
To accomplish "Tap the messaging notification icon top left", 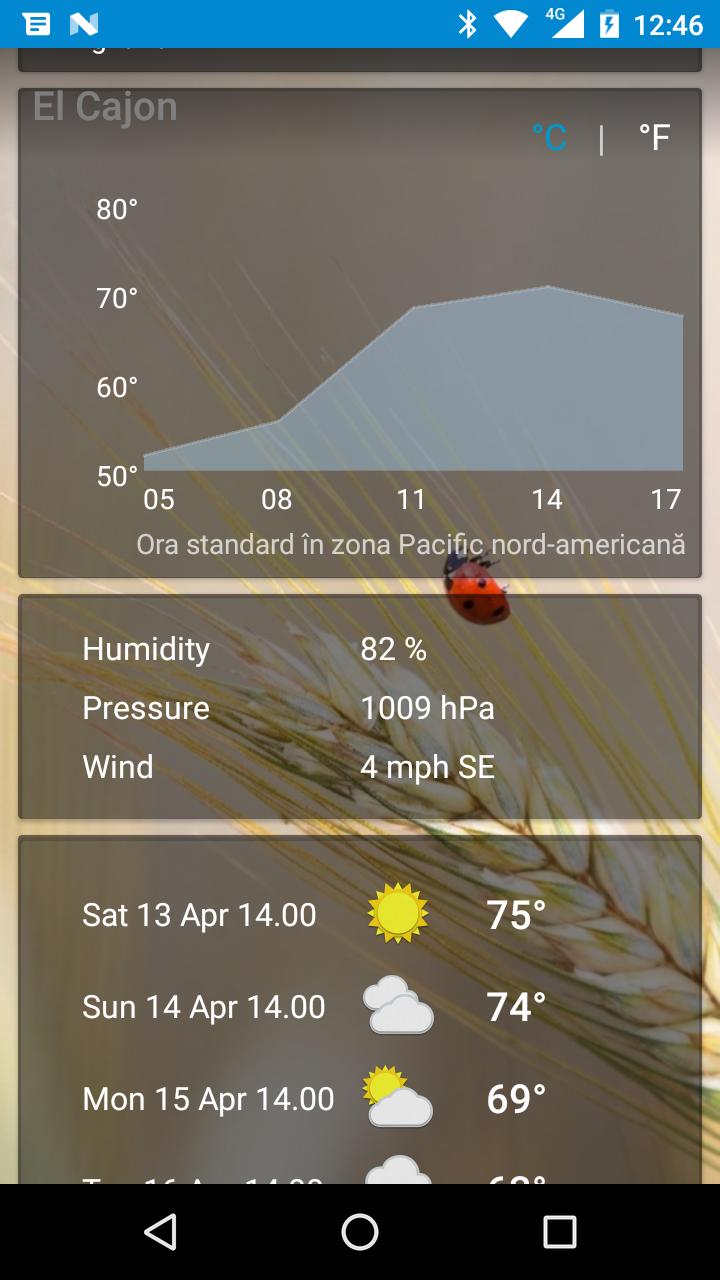I will (x=36, y=22).
